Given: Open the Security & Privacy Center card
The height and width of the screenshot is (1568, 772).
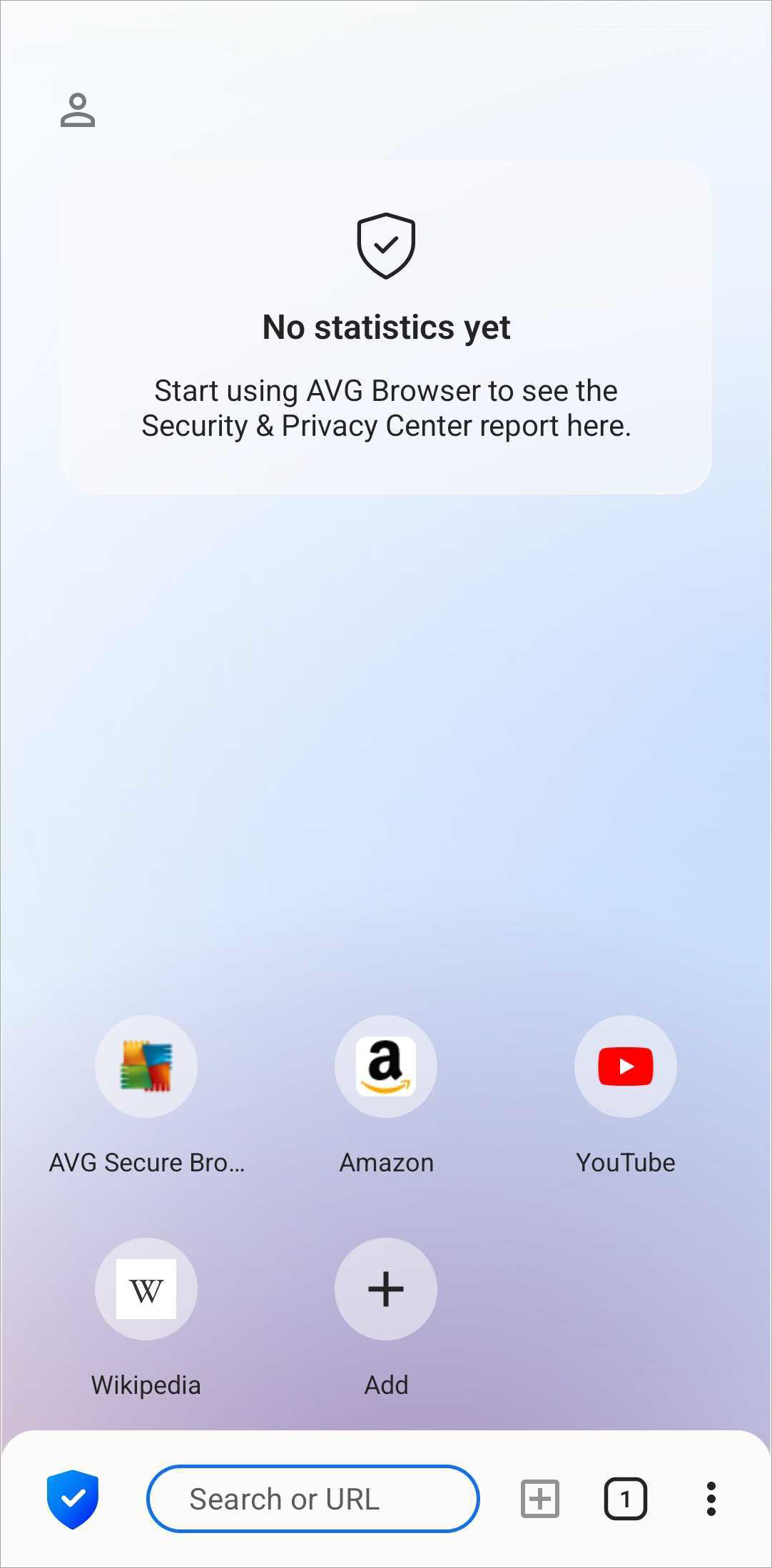Looking at the screenshot, I should coord(385,327).
